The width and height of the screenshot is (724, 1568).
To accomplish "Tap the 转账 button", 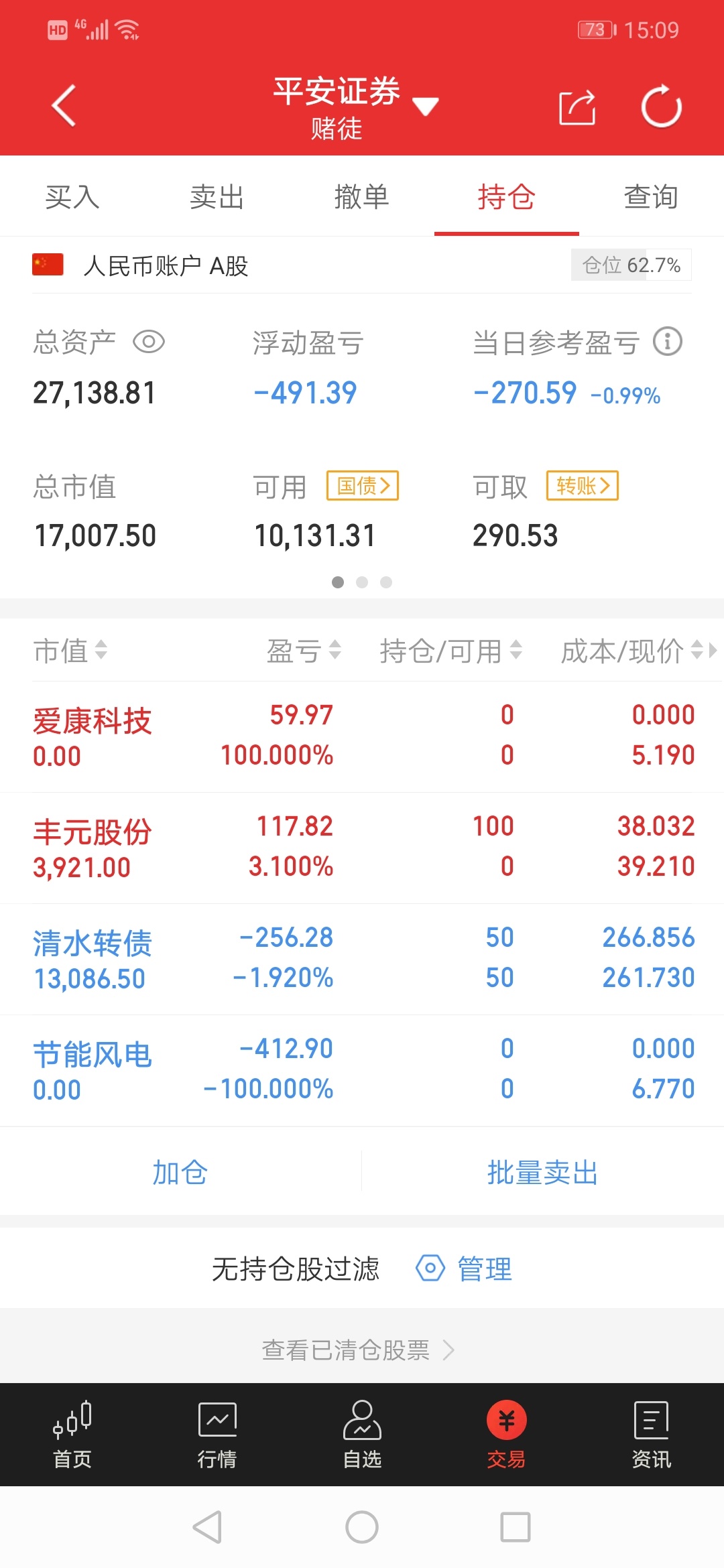I will tap(583, 486).
